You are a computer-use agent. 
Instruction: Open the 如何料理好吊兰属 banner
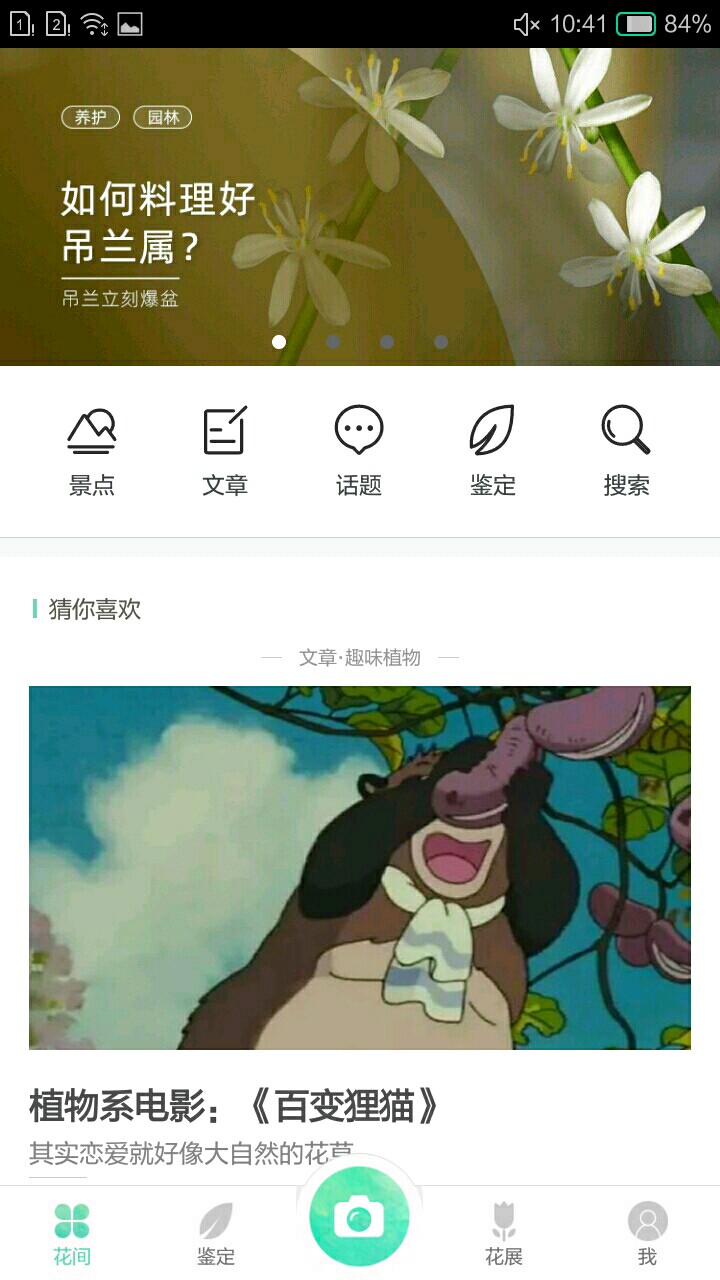(360, 220)
